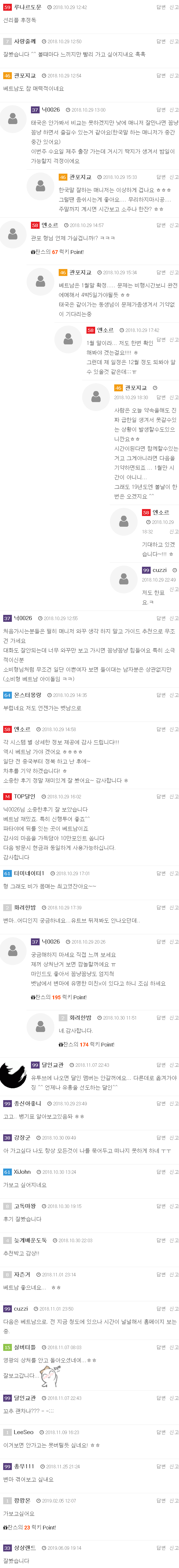Reply to 터미네이터1's comment
Screen dimensions: 179x1568
point(160,873)
